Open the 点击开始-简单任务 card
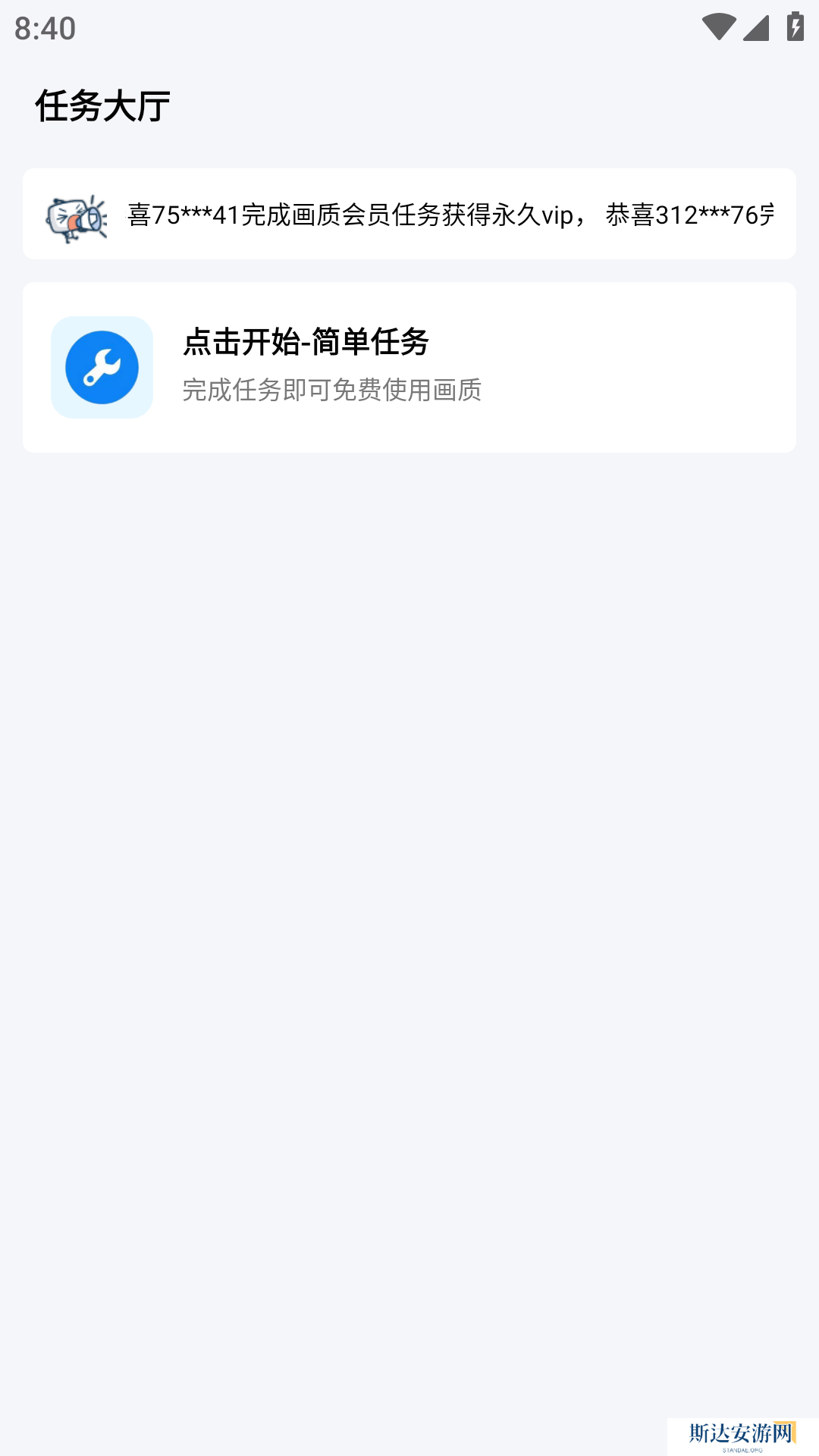 [409, 367]
